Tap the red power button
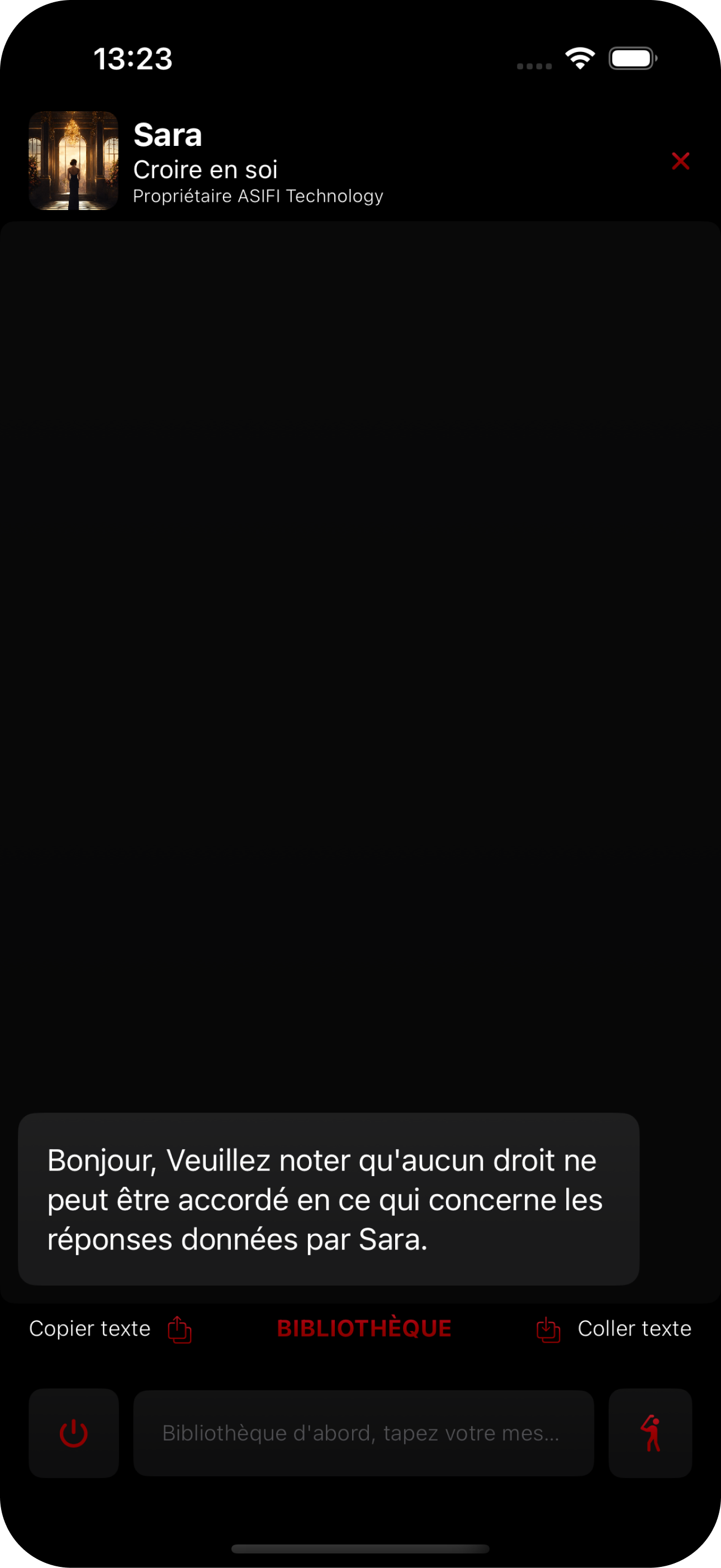This screenshot has width=721, height=1568. click(74, 1433)
